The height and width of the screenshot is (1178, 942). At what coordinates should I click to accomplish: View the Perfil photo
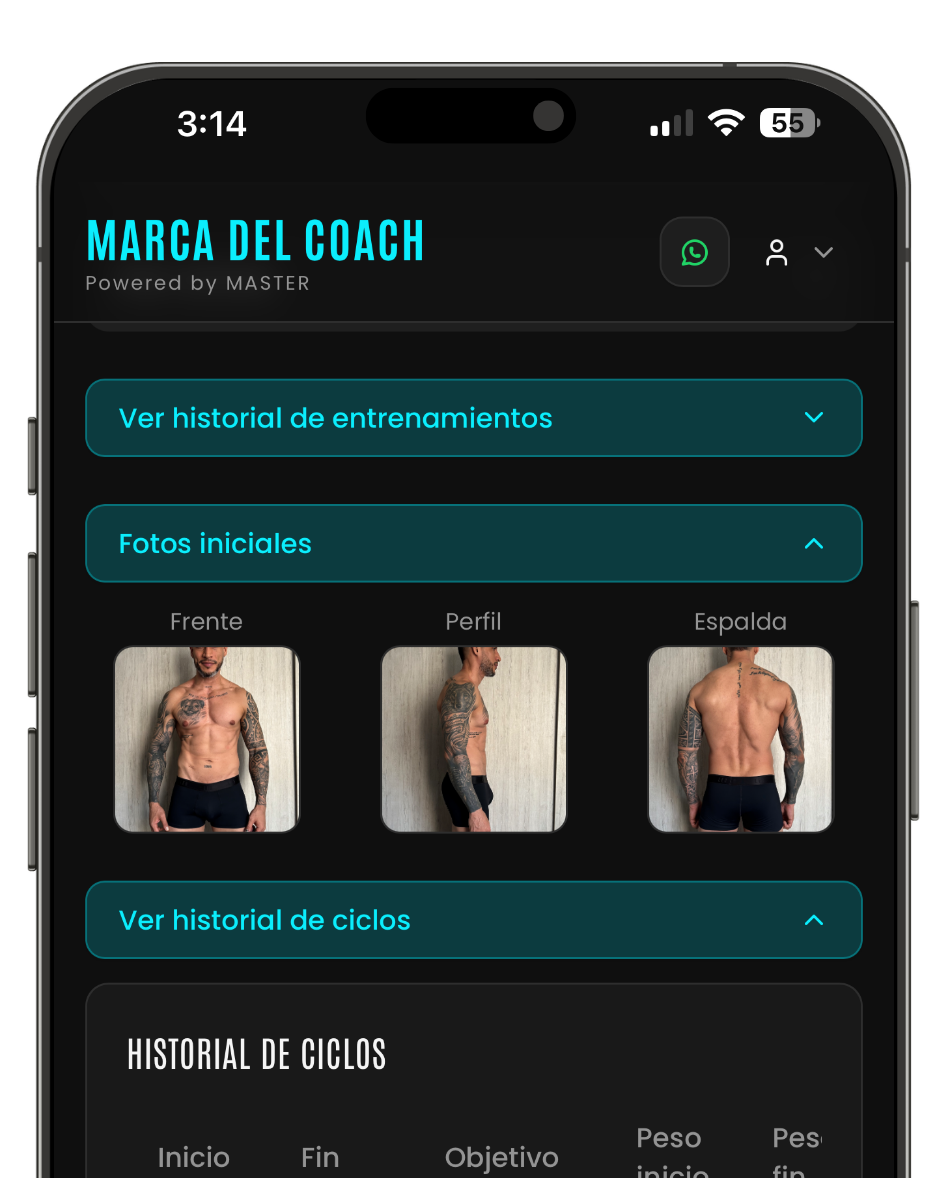pos(473,739)
